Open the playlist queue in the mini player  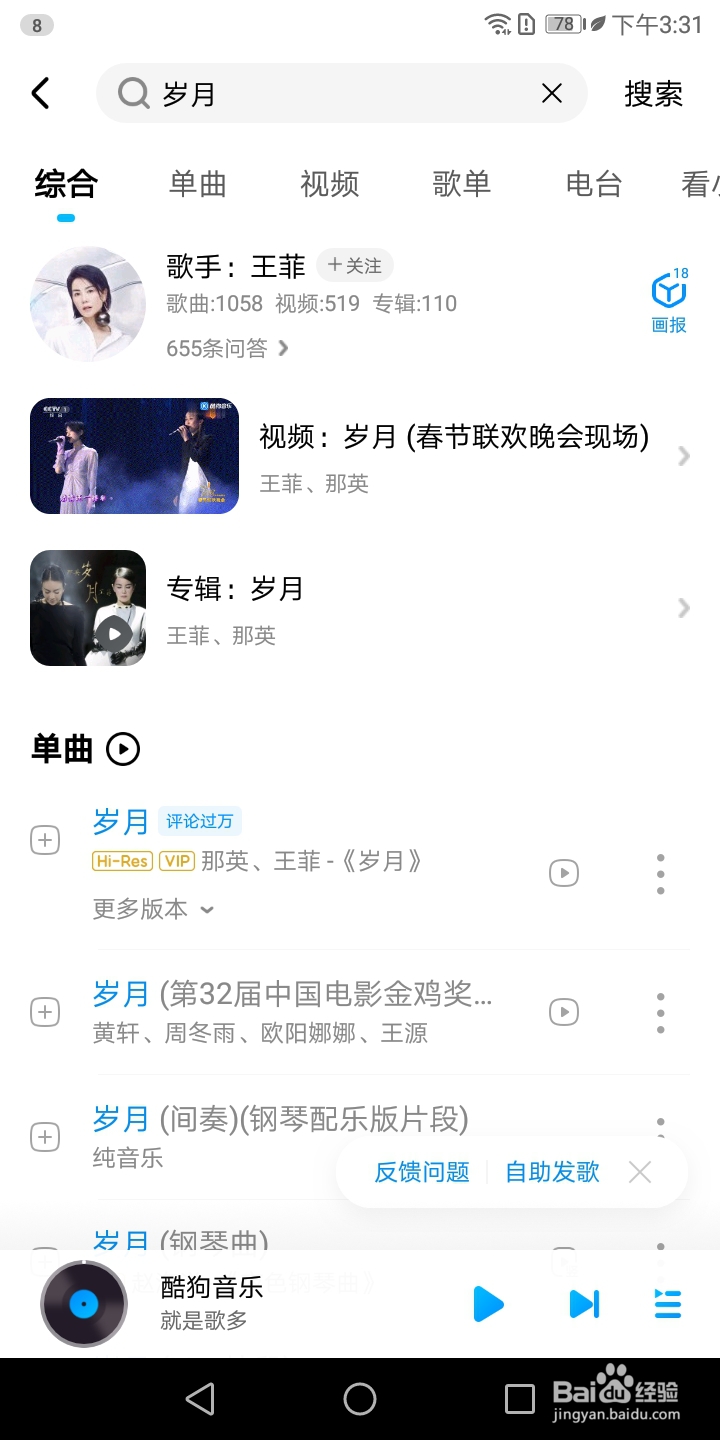tap(667, 1304)
